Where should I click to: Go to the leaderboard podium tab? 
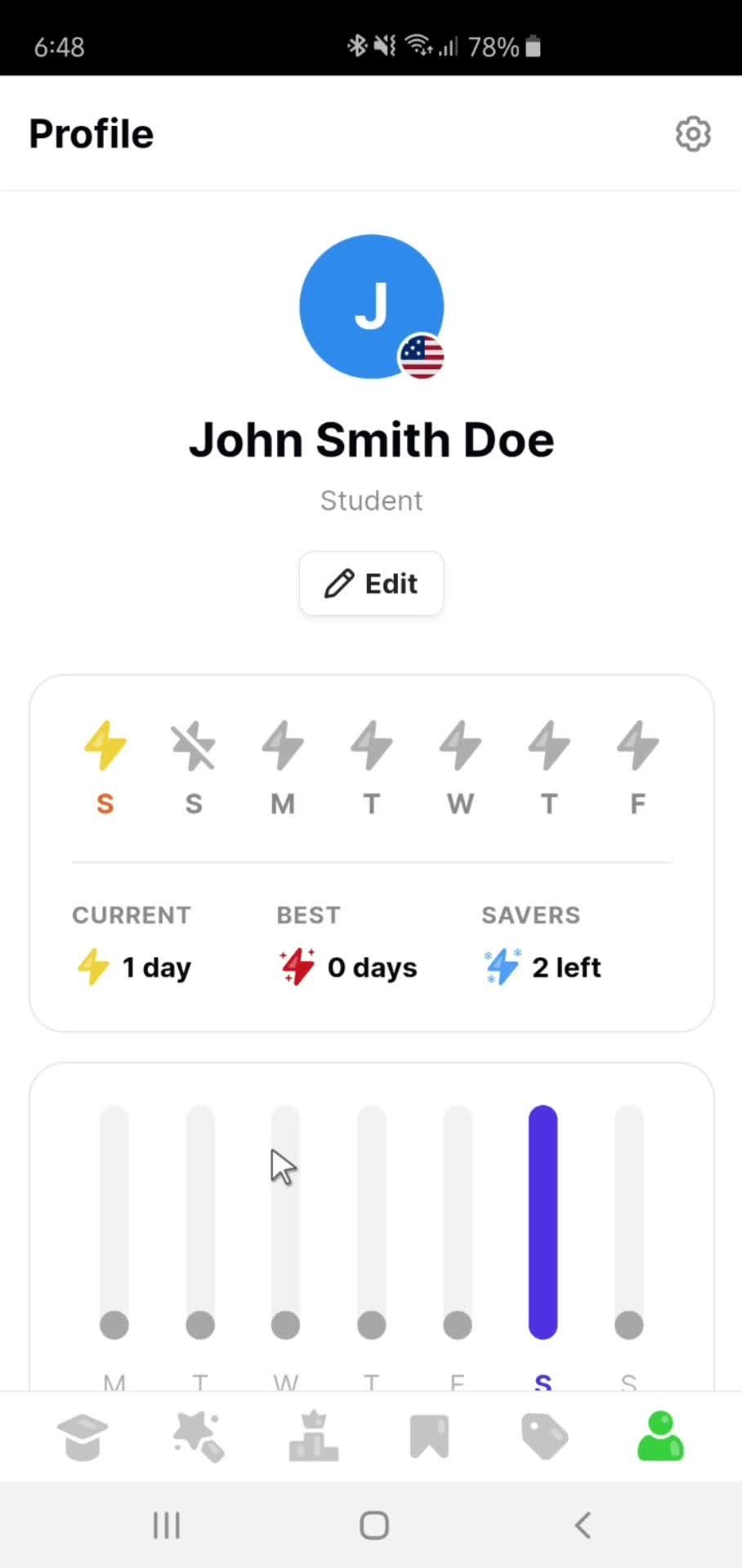coord(314,1437)
